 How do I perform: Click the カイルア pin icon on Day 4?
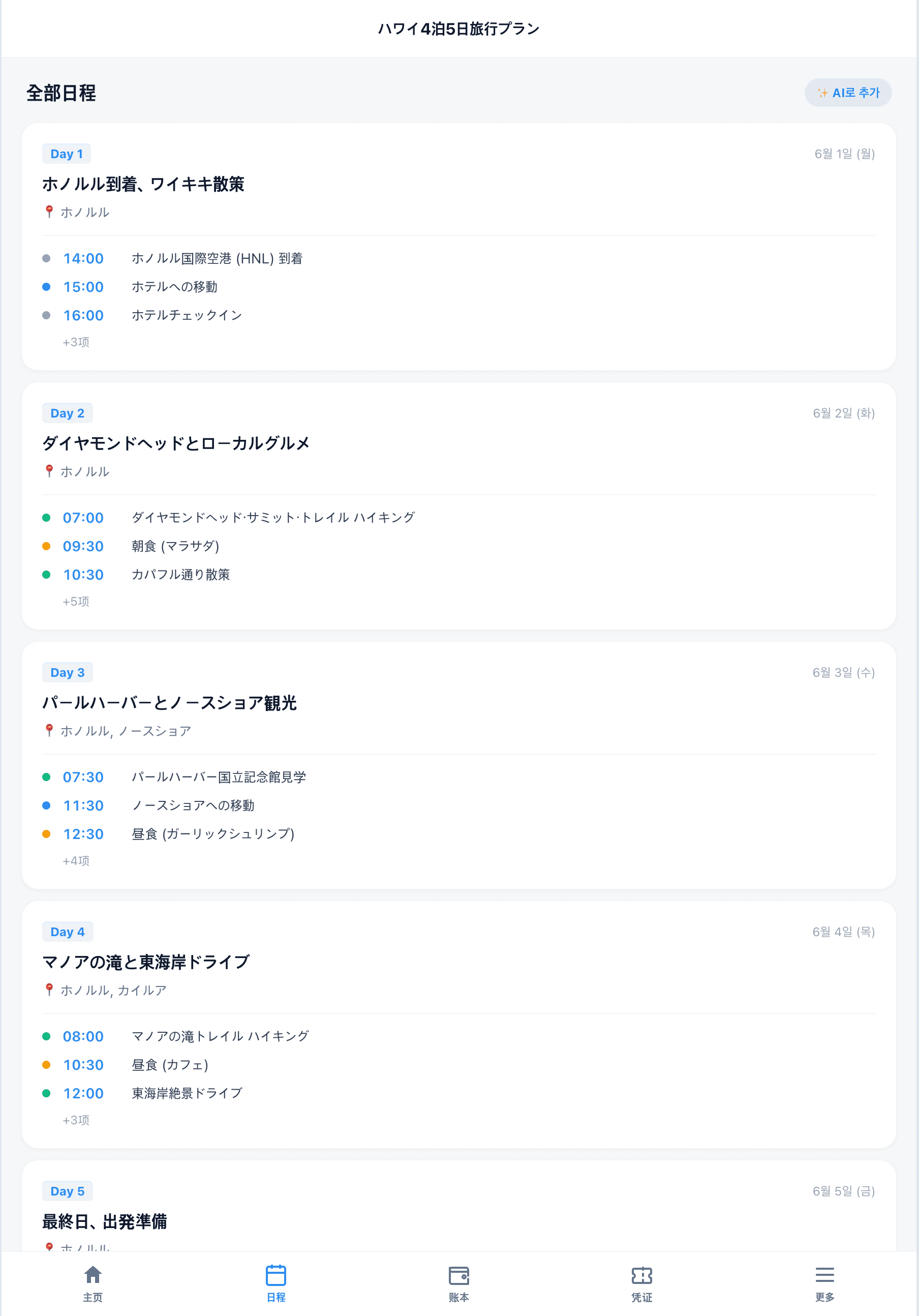49,990
